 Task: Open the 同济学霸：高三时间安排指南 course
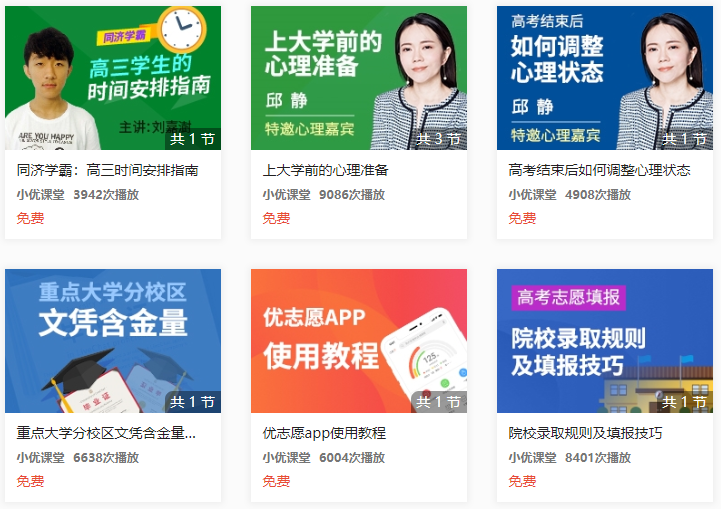tap(108, 170)
